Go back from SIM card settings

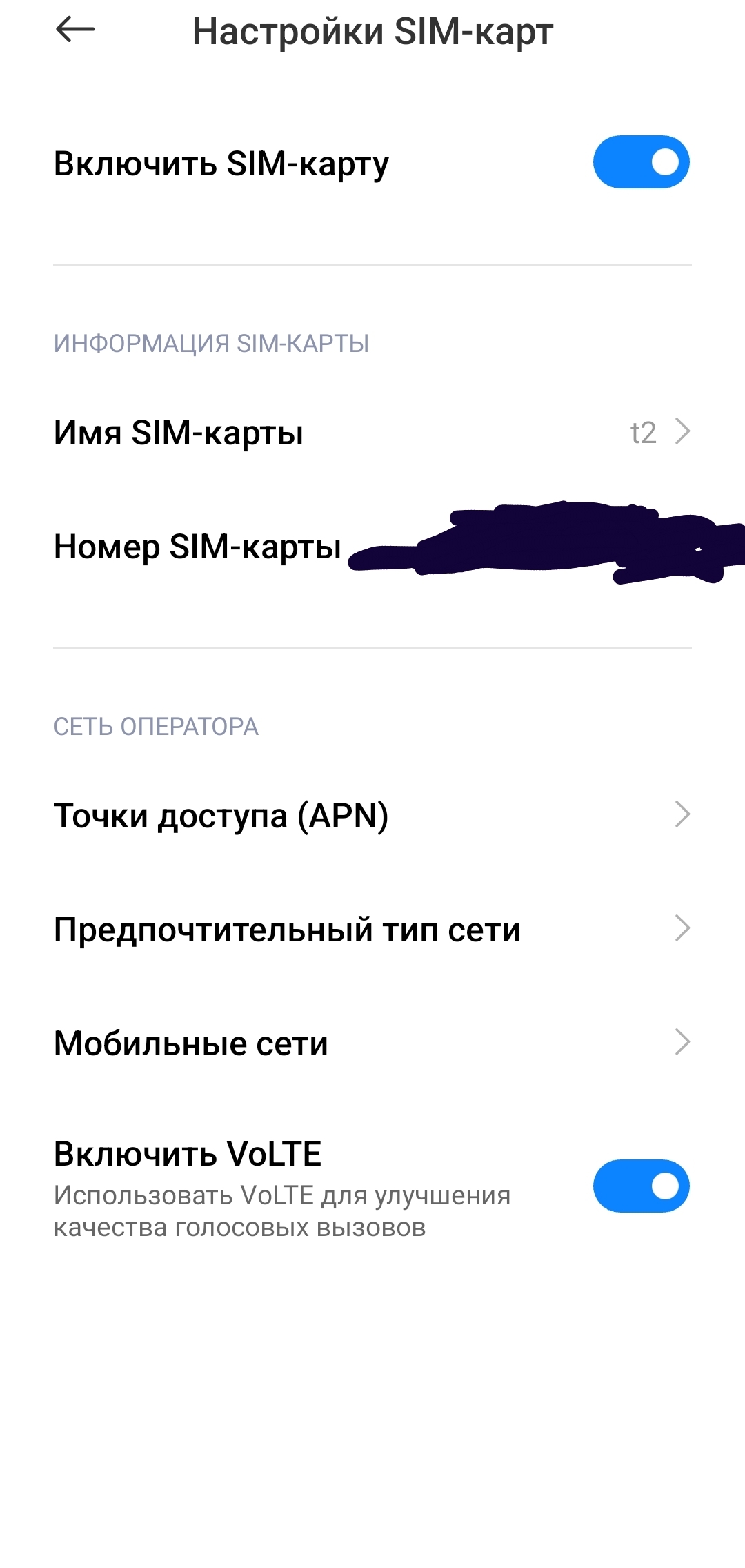[x=75, y=30]
